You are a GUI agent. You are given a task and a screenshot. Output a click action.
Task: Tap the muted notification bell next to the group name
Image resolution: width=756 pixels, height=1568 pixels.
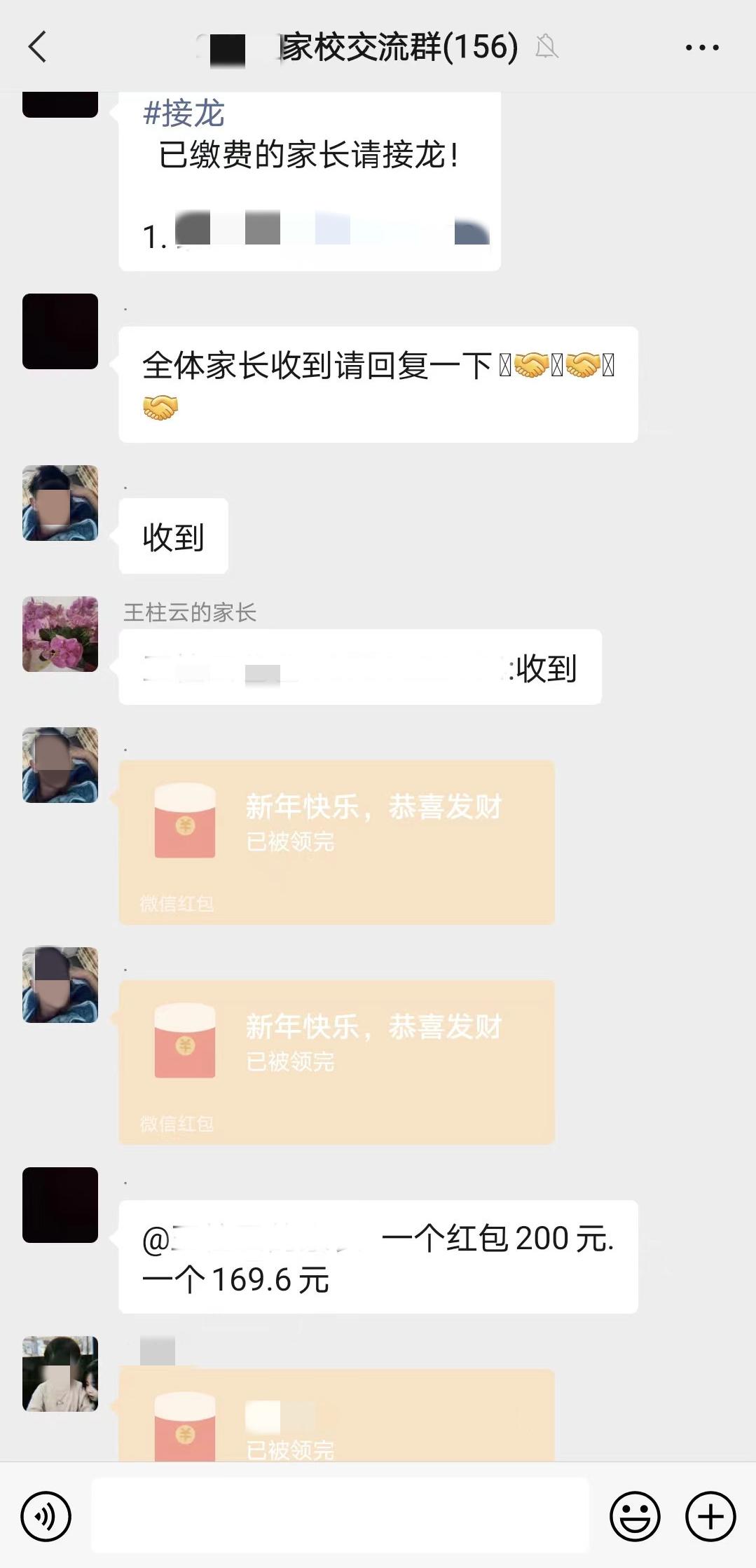pos(549,47)
